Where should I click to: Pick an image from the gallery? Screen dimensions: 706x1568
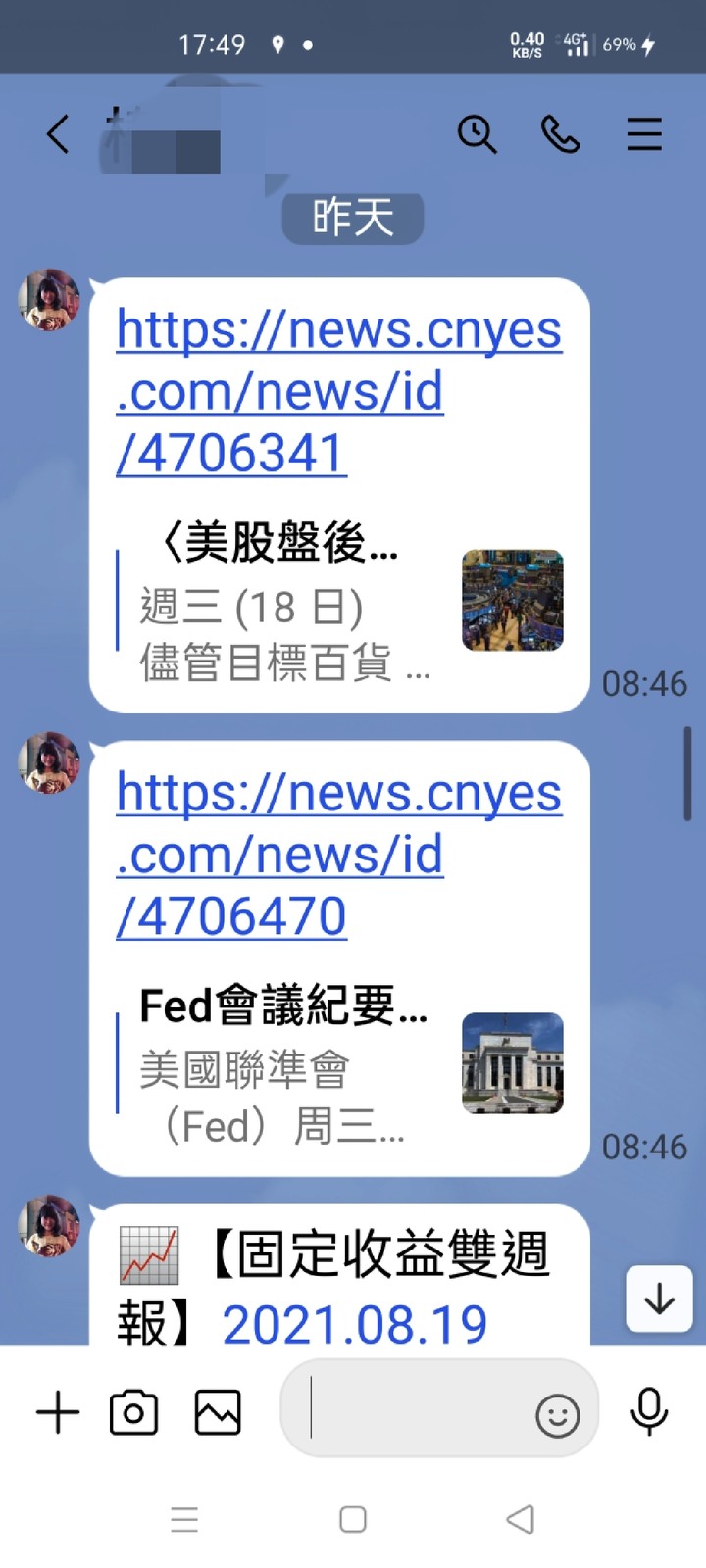click(218, 1412)
